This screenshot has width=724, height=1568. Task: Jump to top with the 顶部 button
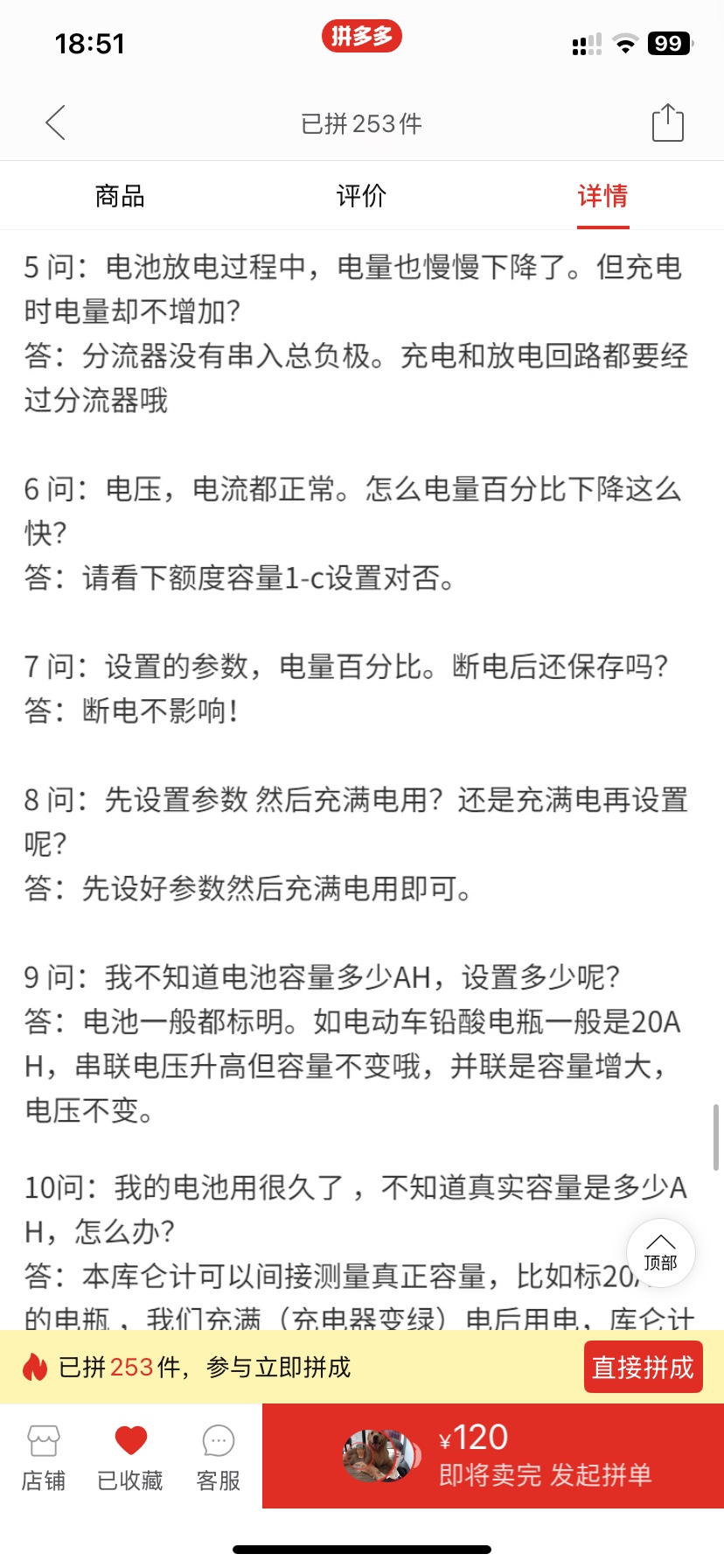(661, 1253)
